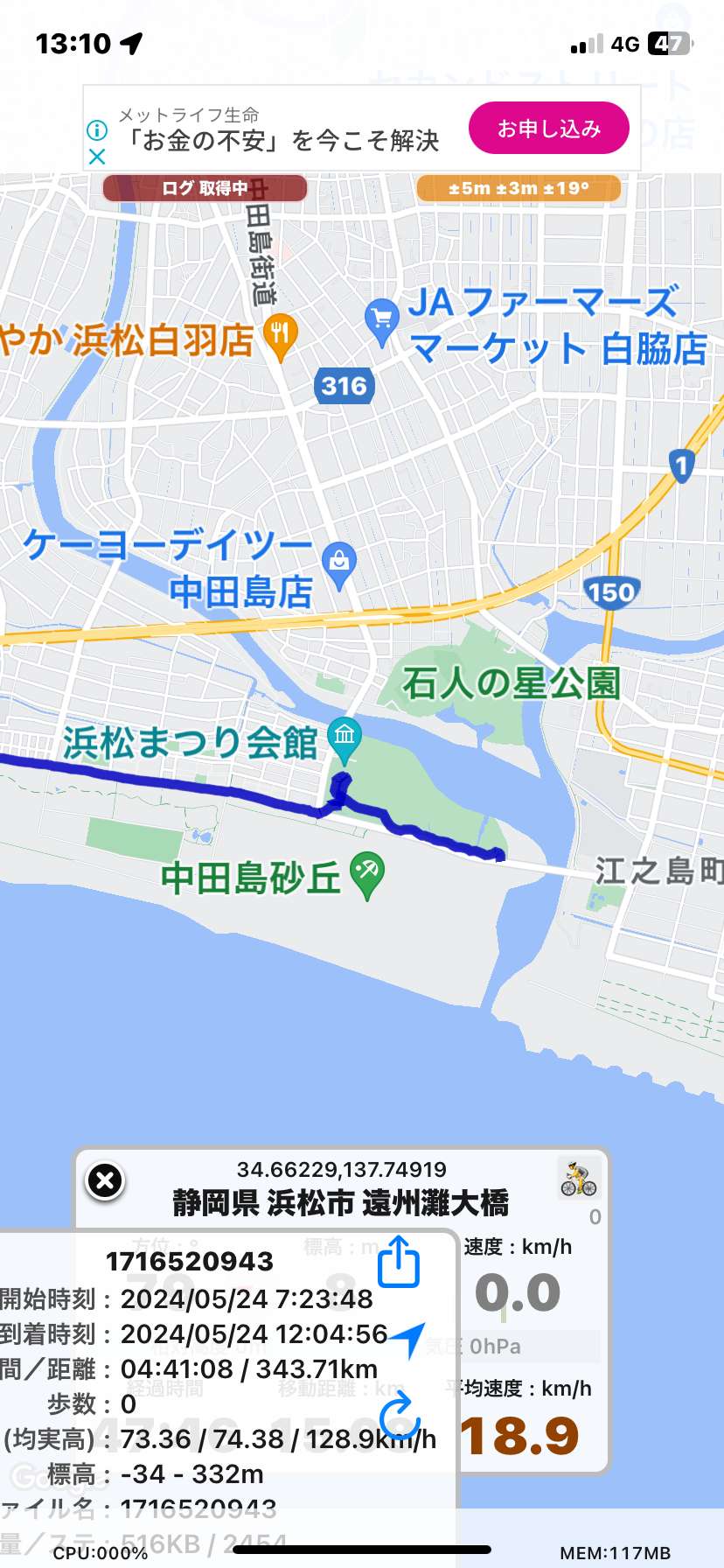
Task: Tap the ログ取得中 status badge
Action: (x=205, y=188)
